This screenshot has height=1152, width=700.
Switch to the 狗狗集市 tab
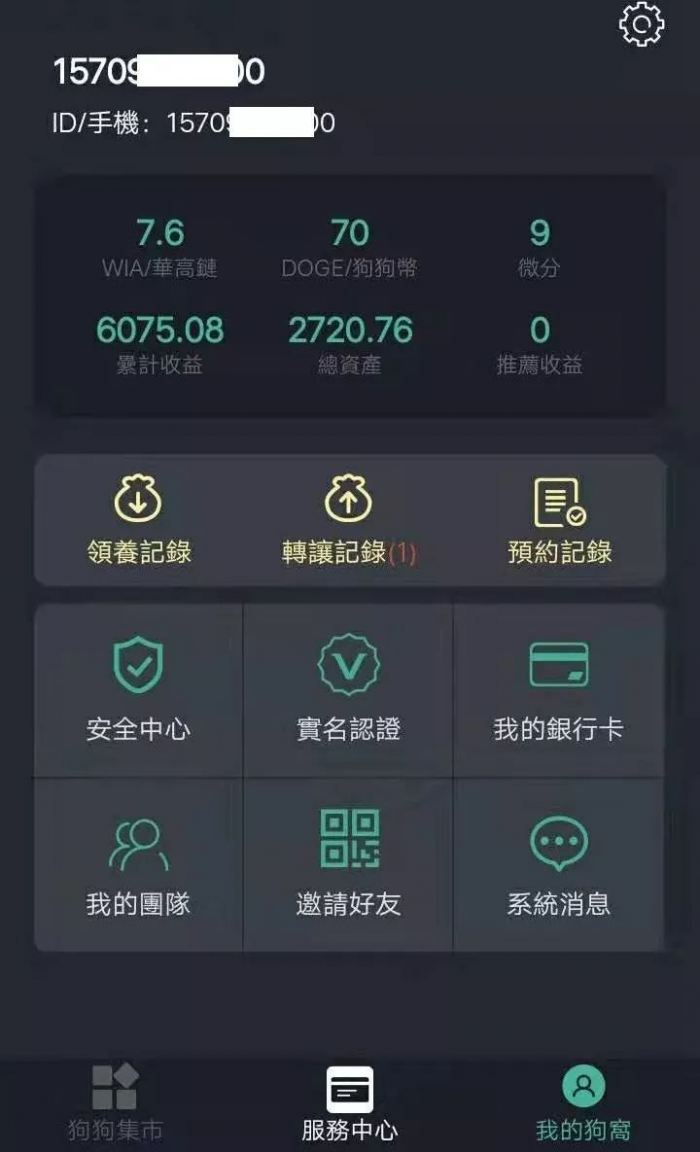point(115,1104)
